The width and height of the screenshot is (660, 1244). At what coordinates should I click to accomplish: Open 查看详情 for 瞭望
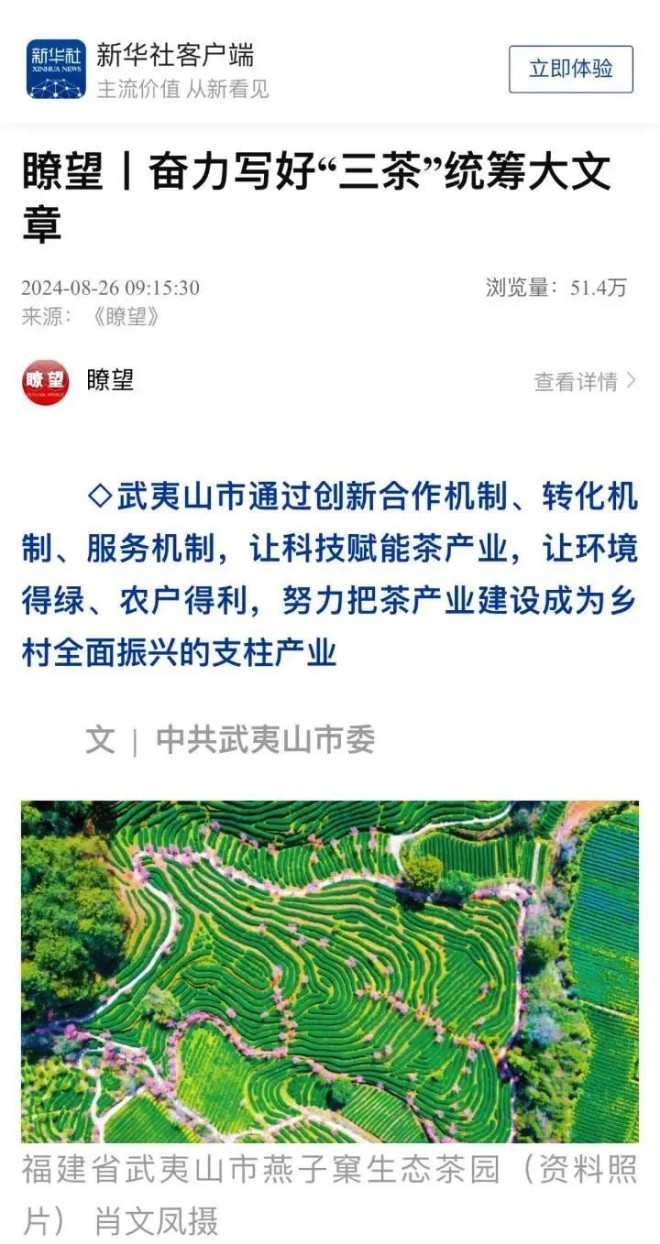pos(584,381)
